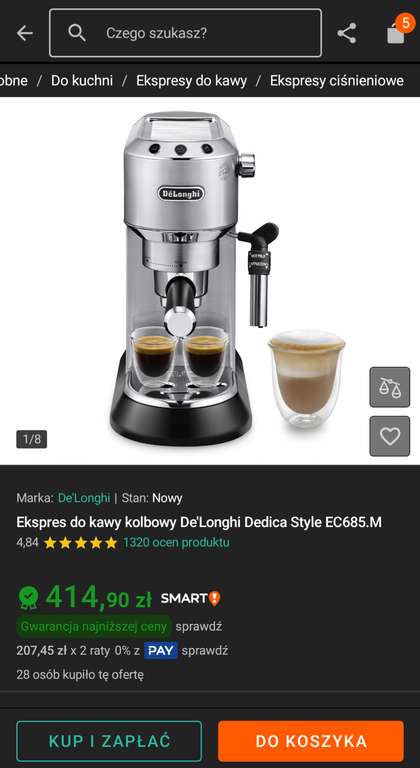Tap the 'Czego szukasz?' search field
This screenshot has width=420, height=768.
[185, 33]
